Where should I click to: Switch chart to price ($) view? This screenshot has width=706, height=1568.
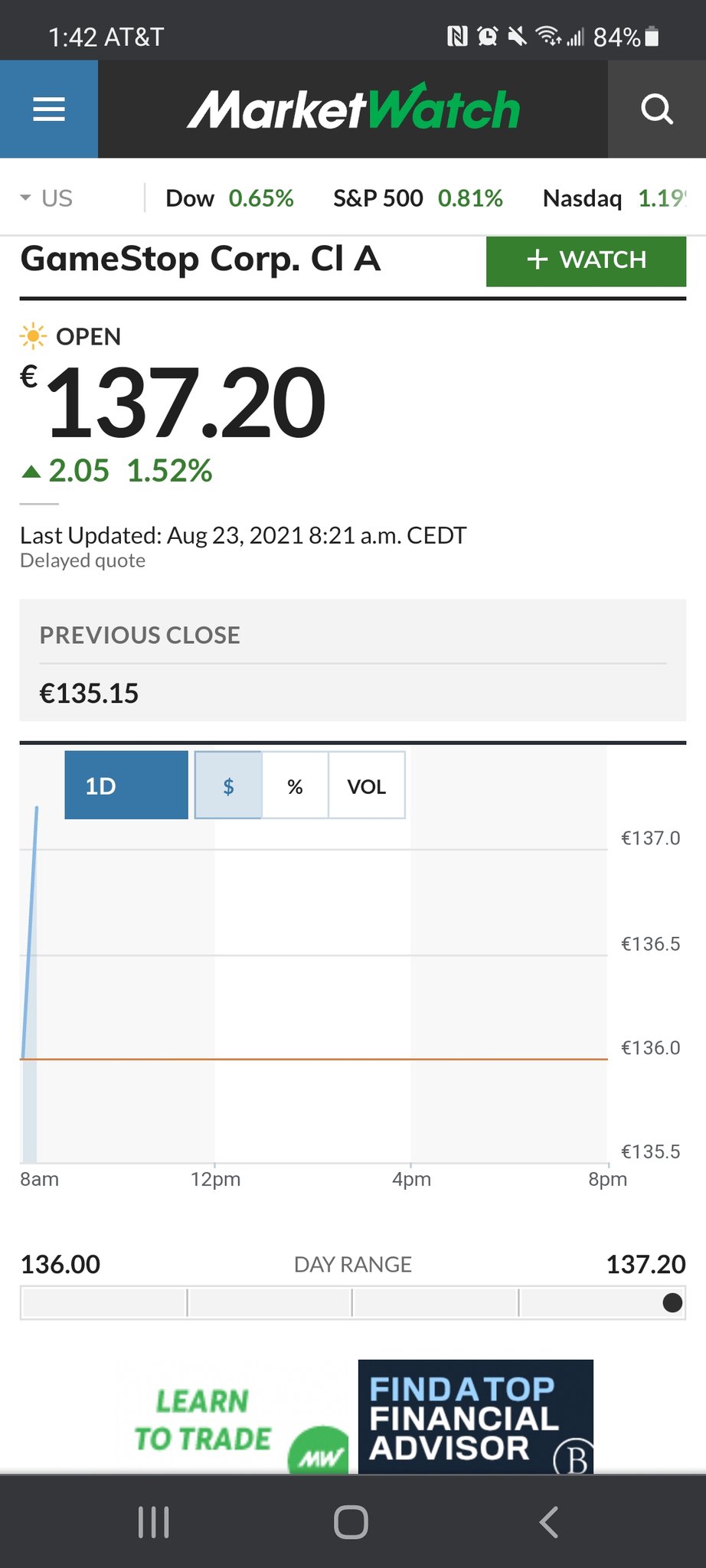pos(228,786)
